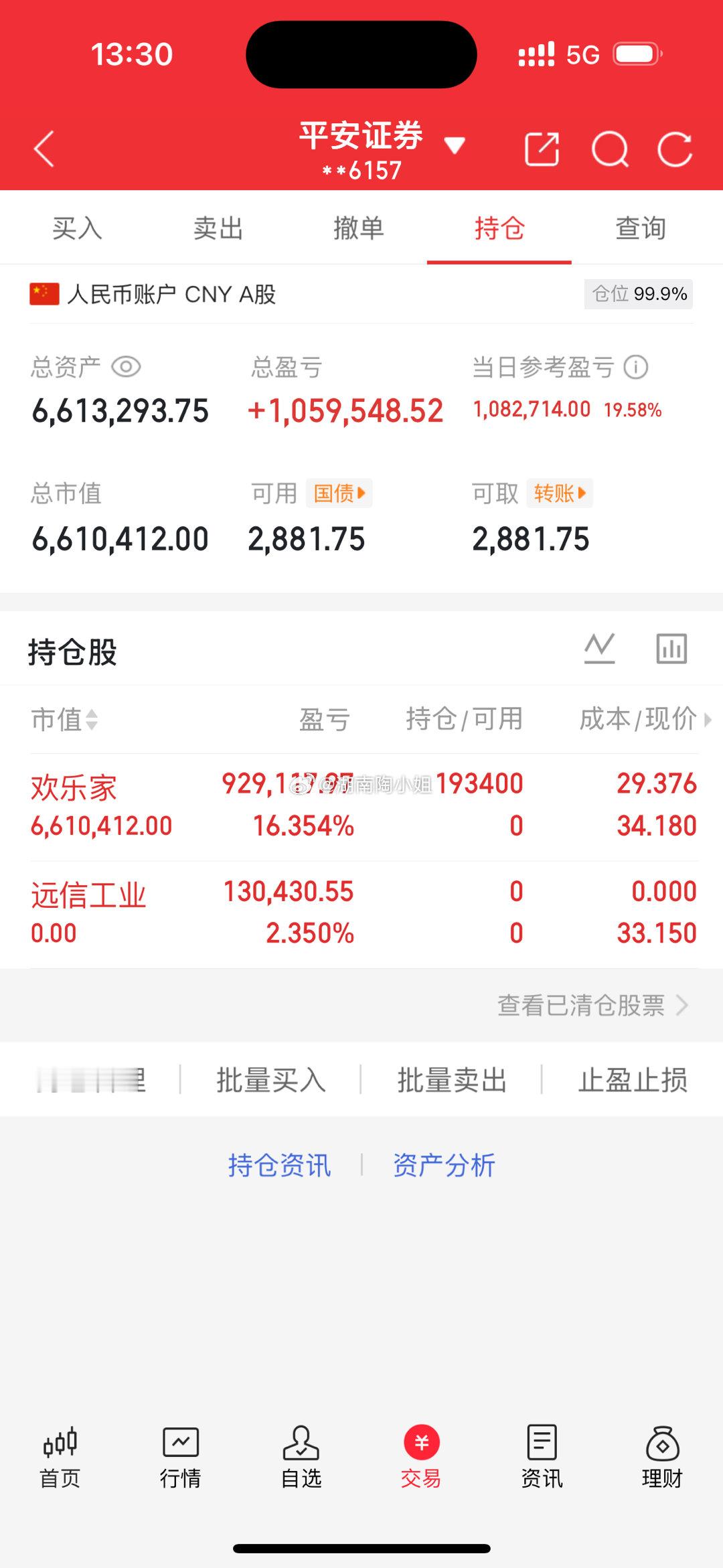Switch to the 卖出 tab
Image resolution: width=723 pixels, height=1568 pixels.
point(217,228)
